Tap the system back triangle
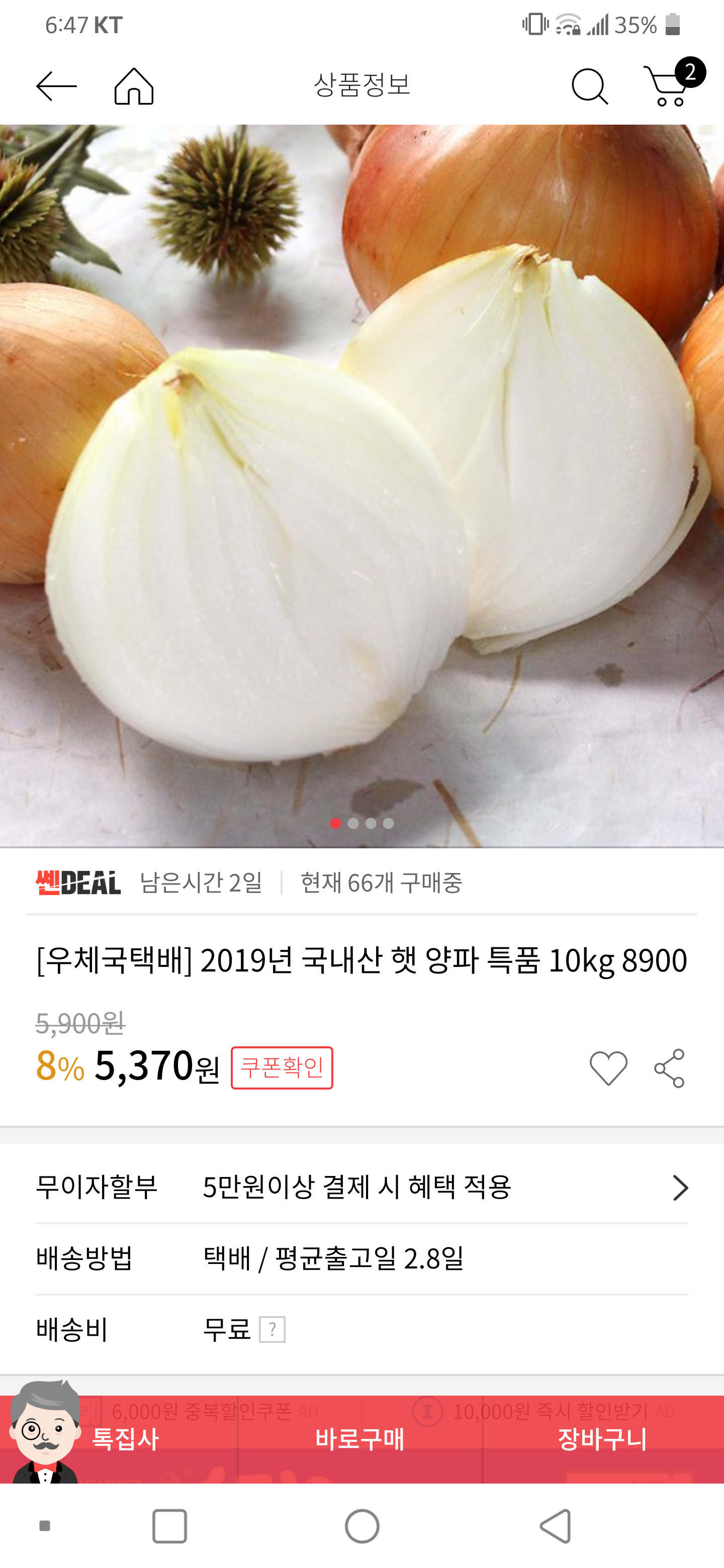The image size is (724, 1568). tap(556, 1526)
